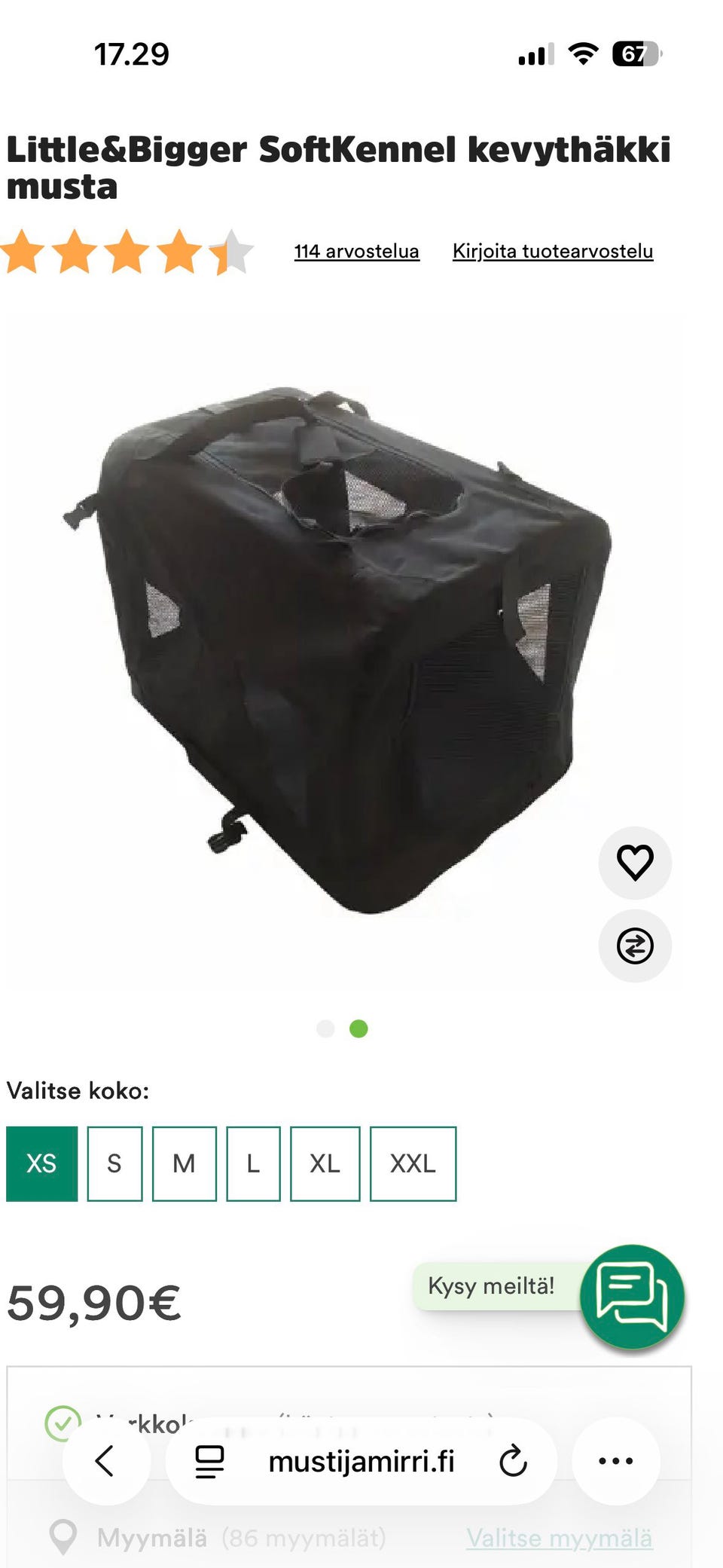This screenshot has width=723, height=1568.
Task: Select size S
Action: [x=114, y=1163]
